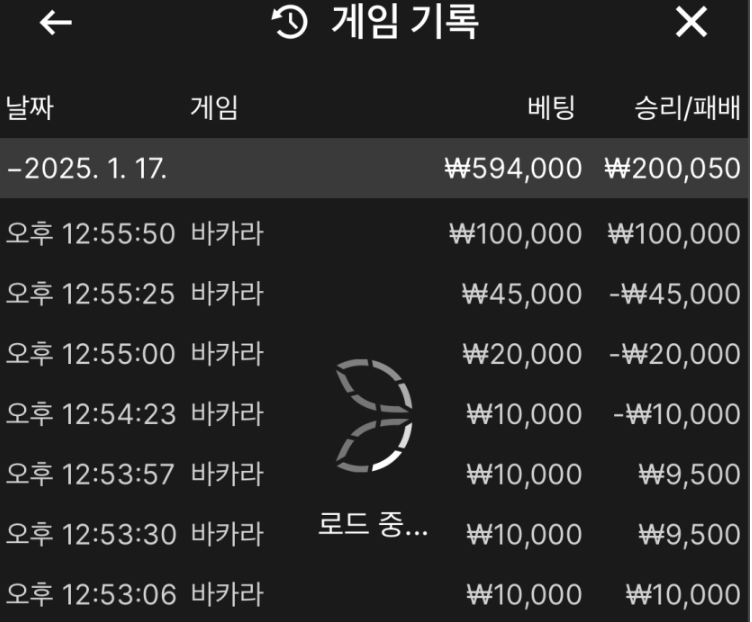This screenshot has height=622, width=752.
Task: Go back using the arrow icon
Action: (56, 23)
